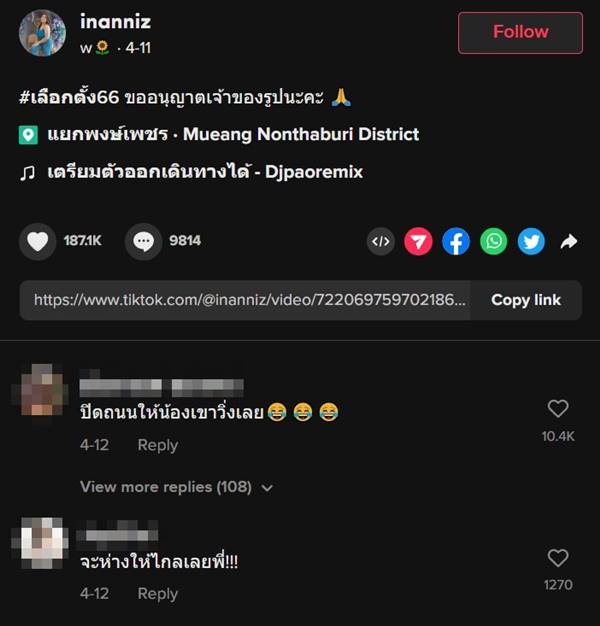Open more share options arrow
Image resolution: width=600 pixels, height=626 pixels.
(x=569, y=241)
